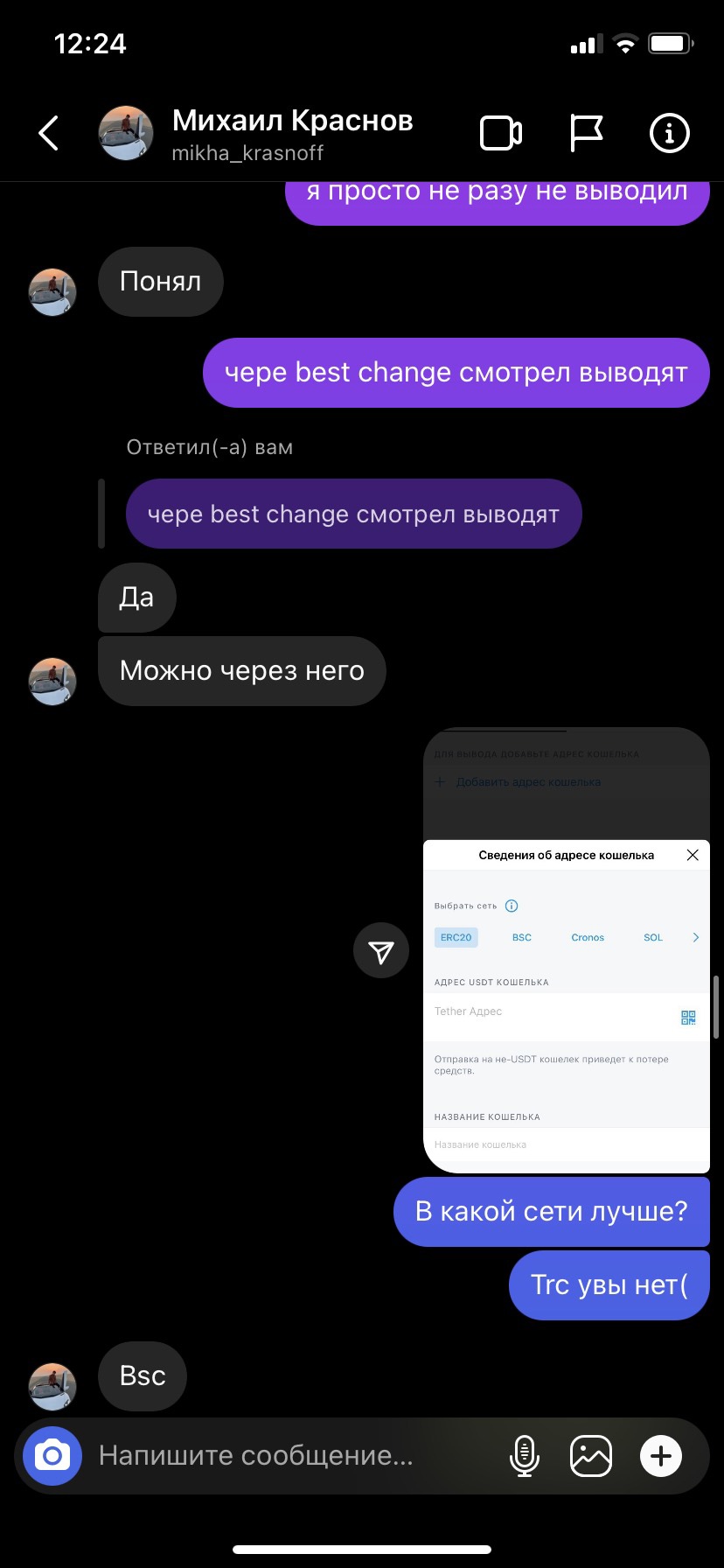Screen dimensions: 724x1568
Task: Pick a photo from the gallery
Action: 591,1456
